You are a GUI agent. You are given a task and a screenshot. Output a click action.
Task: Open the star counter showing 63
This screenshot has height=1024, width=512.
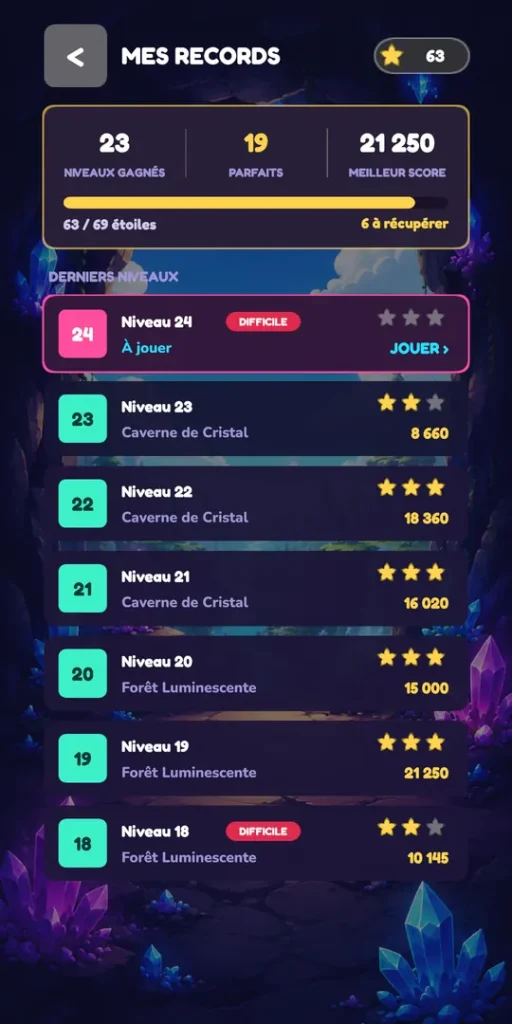tap(421, 56)
